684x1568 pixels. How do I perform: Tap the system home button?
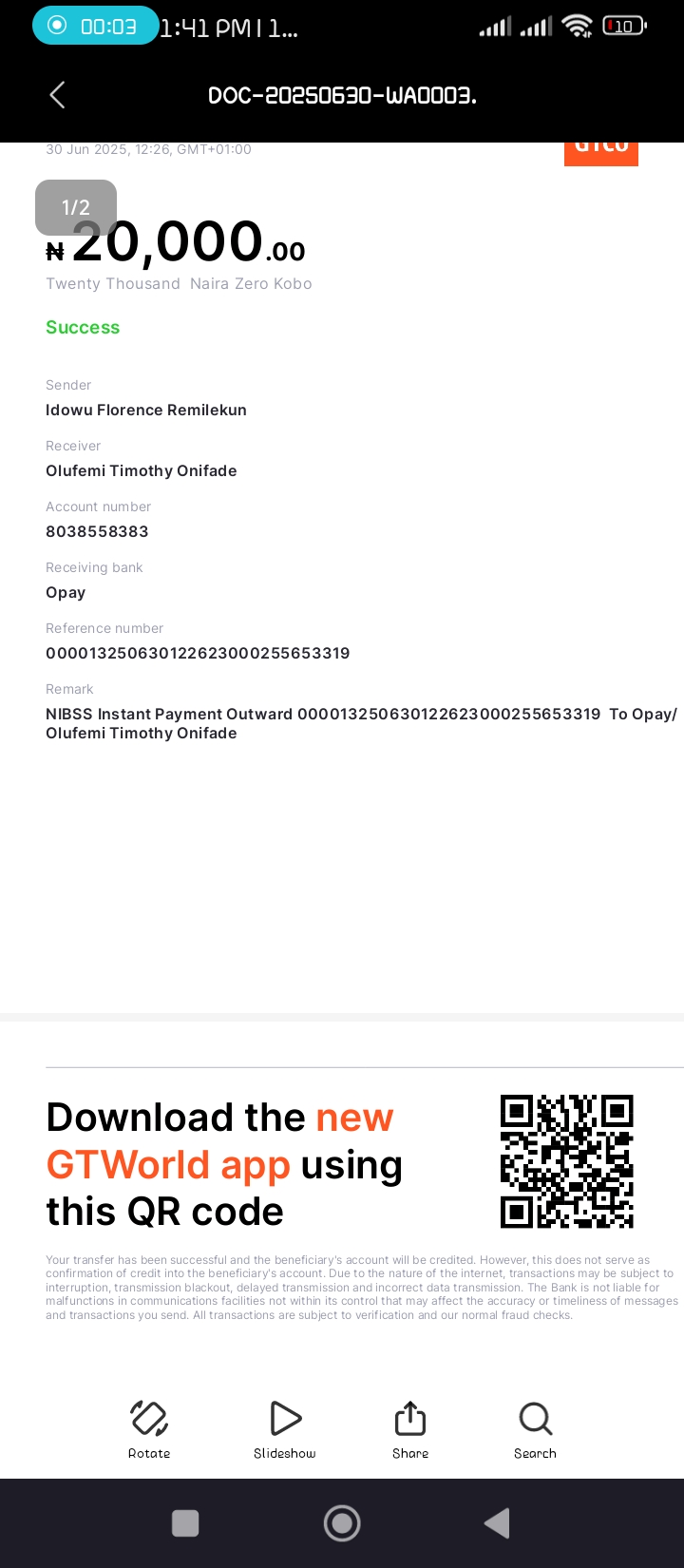tap(342, 1523)
